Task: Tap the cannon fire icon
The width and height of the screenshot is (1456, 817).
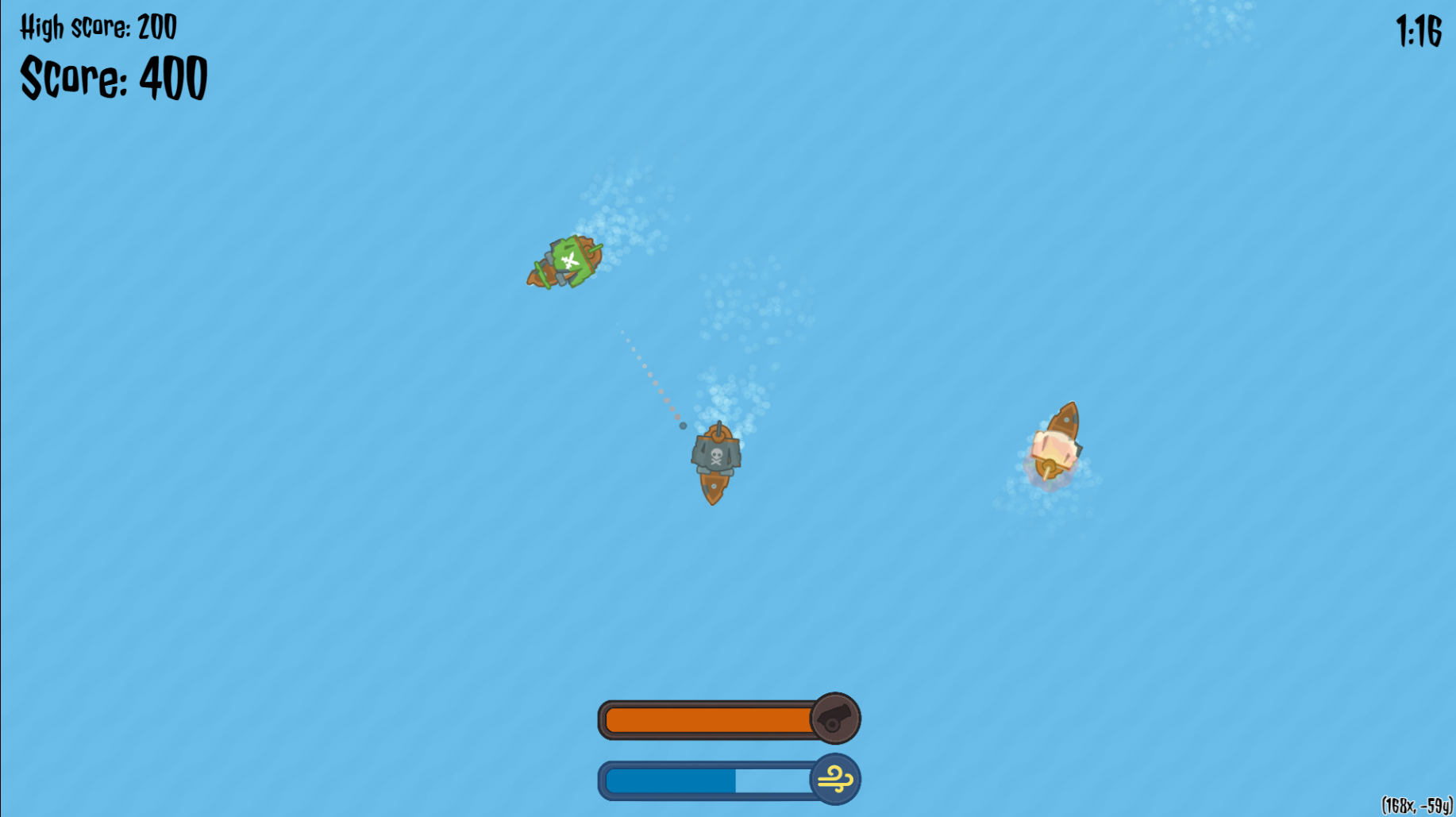Action: pyautogui.click(x=834, y=719)
